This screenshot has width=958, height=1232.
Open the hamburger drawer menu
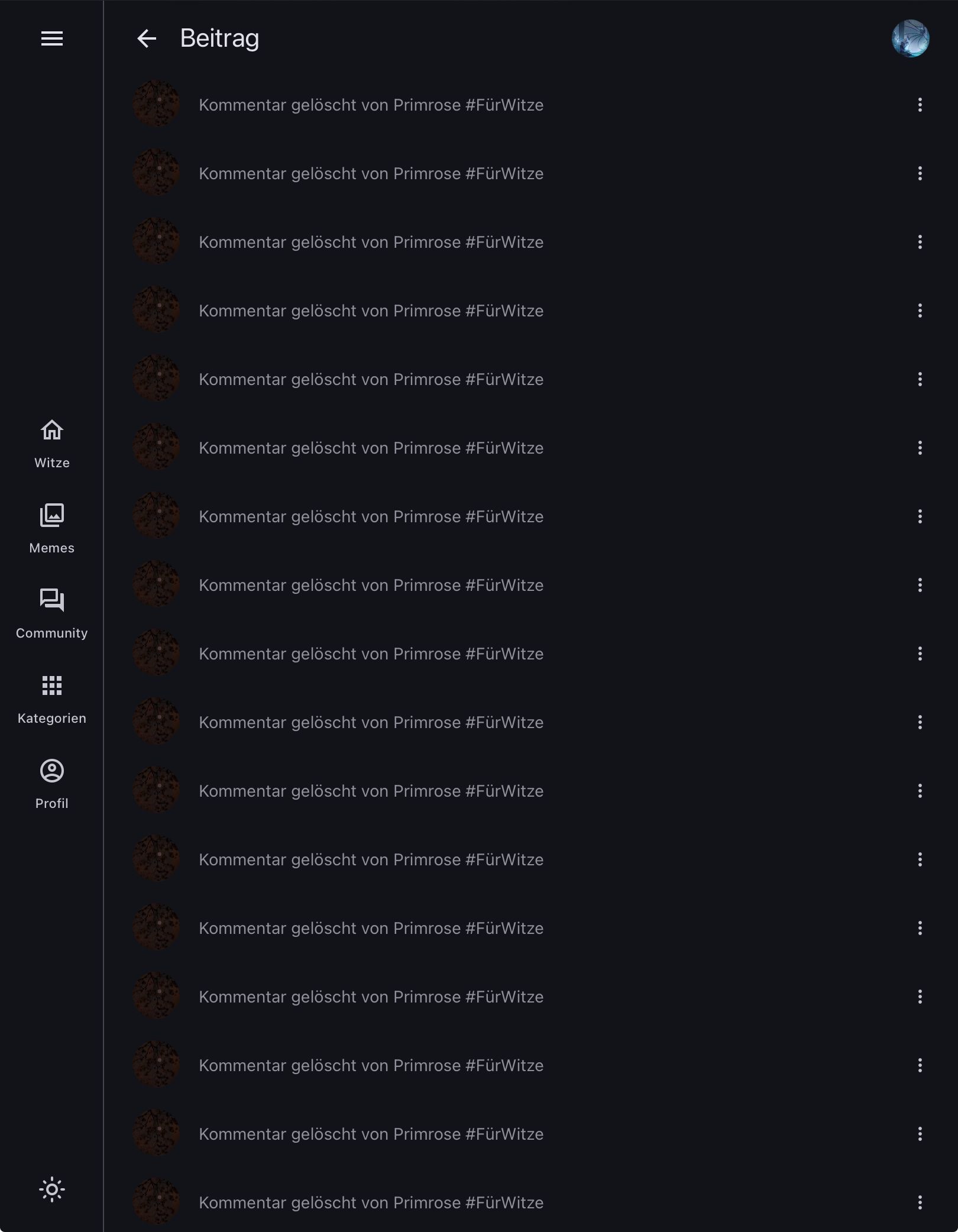[51, 38]
